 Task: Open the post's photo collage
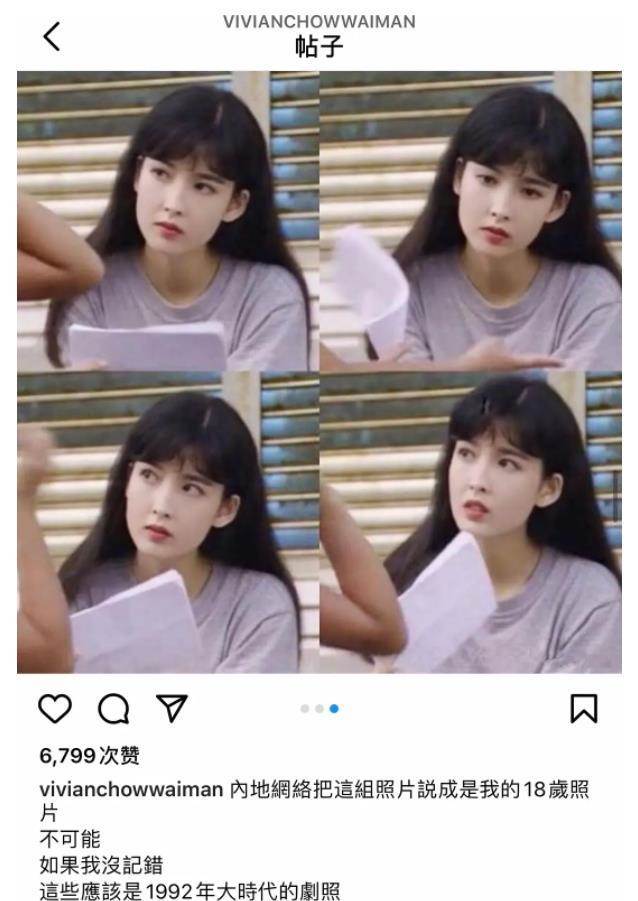[319, 371]
